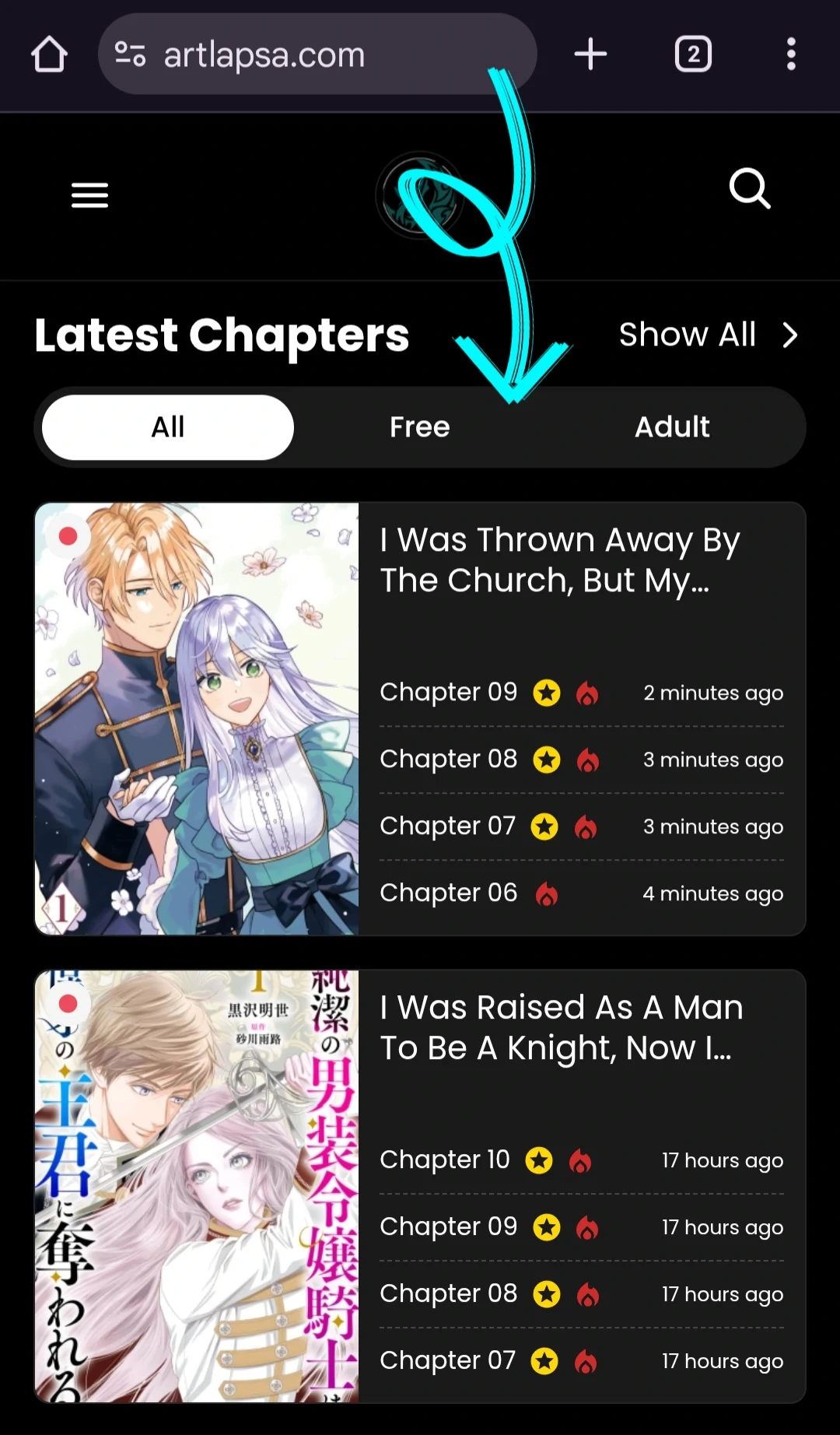Viewport: 840px width, 1435px height.
Task: Open the site search
Action: pyautogui.click(x=750, y=189)
